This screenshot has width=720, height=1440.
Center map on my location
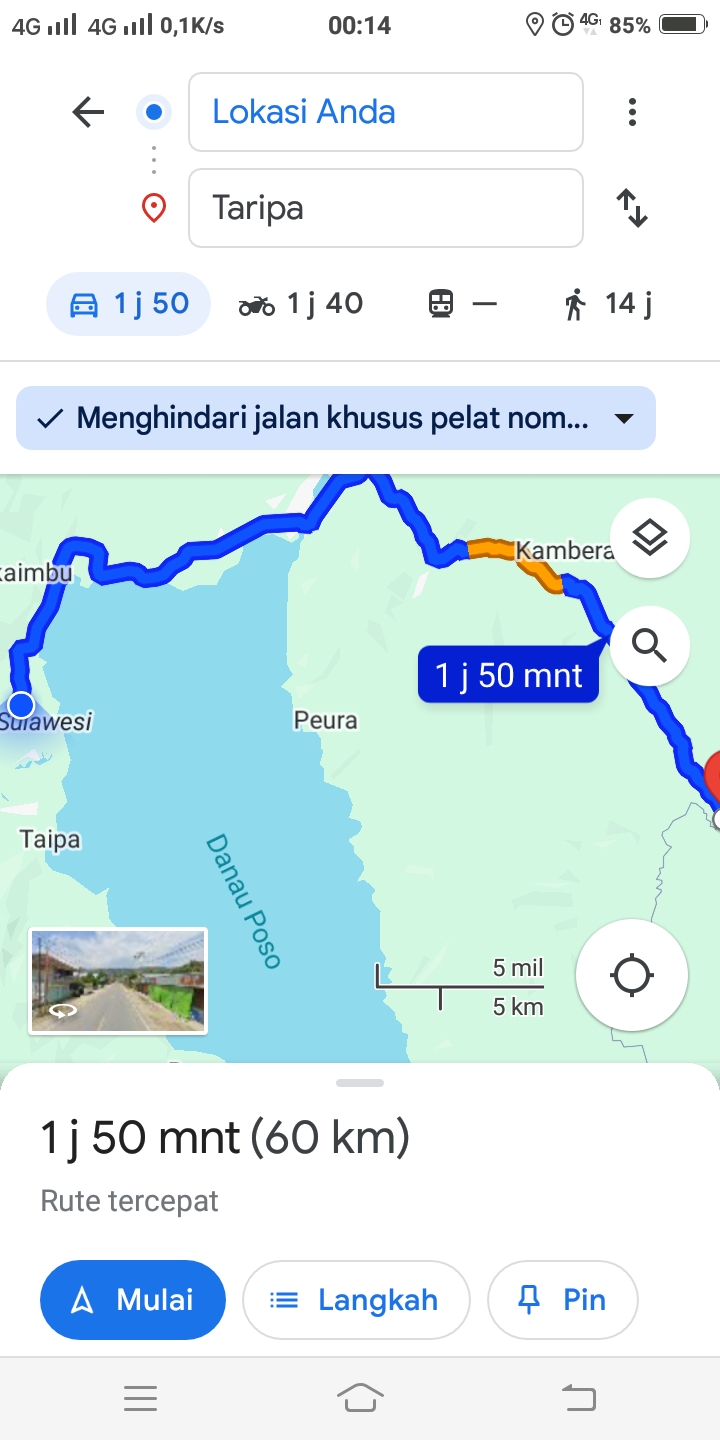click(632, 975)
